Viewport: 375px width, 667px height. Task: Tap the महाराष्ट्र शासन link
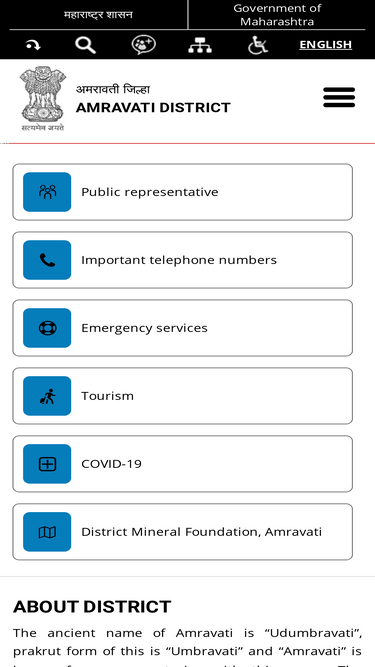tap(98, 15)
